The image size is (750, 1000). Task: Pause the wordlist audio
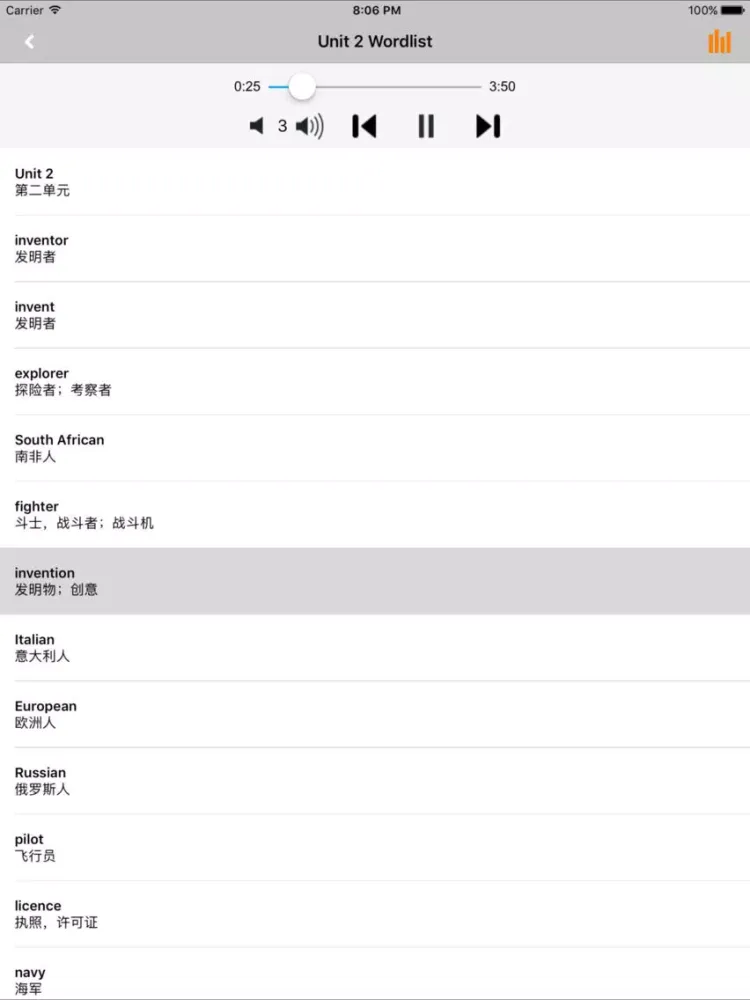426,126
